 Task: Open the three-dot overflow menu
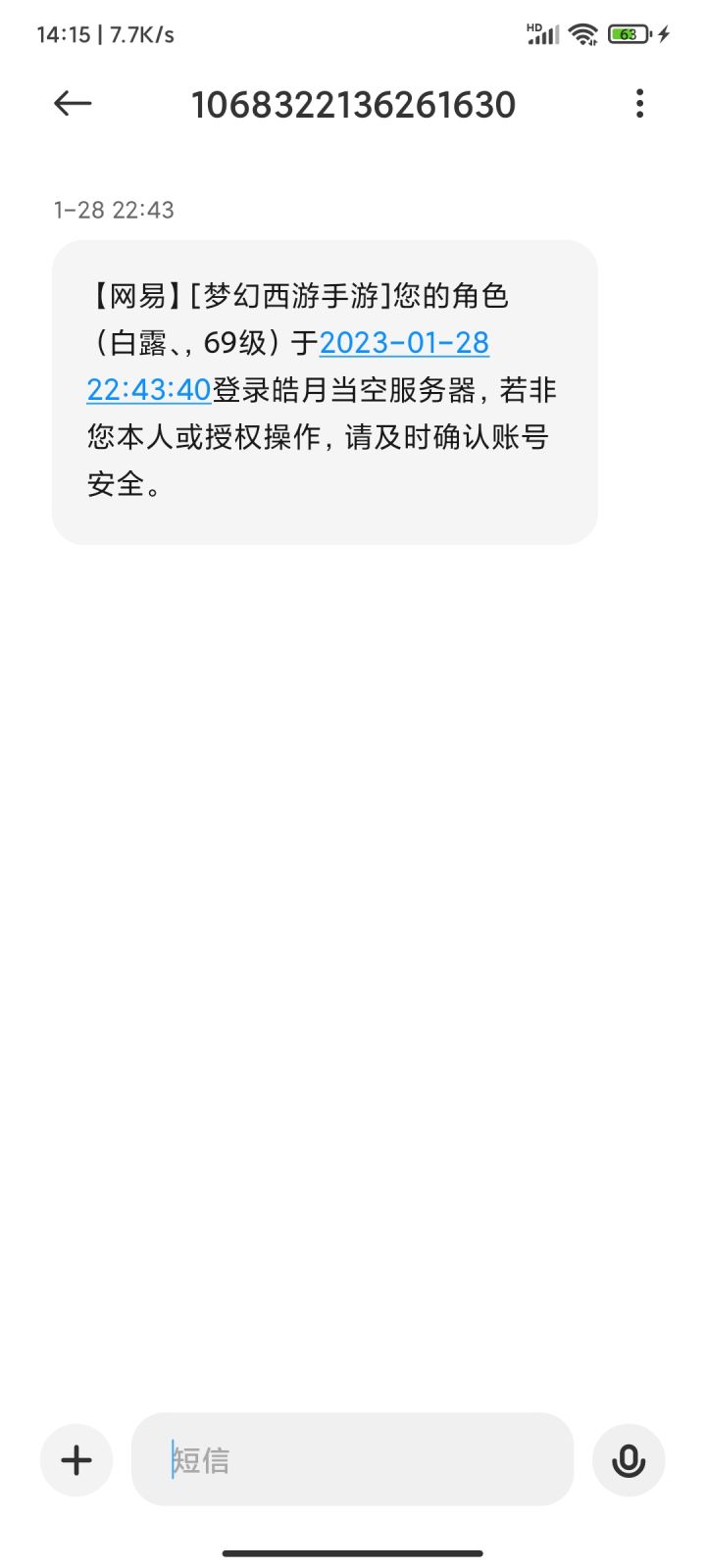[639, 104]
